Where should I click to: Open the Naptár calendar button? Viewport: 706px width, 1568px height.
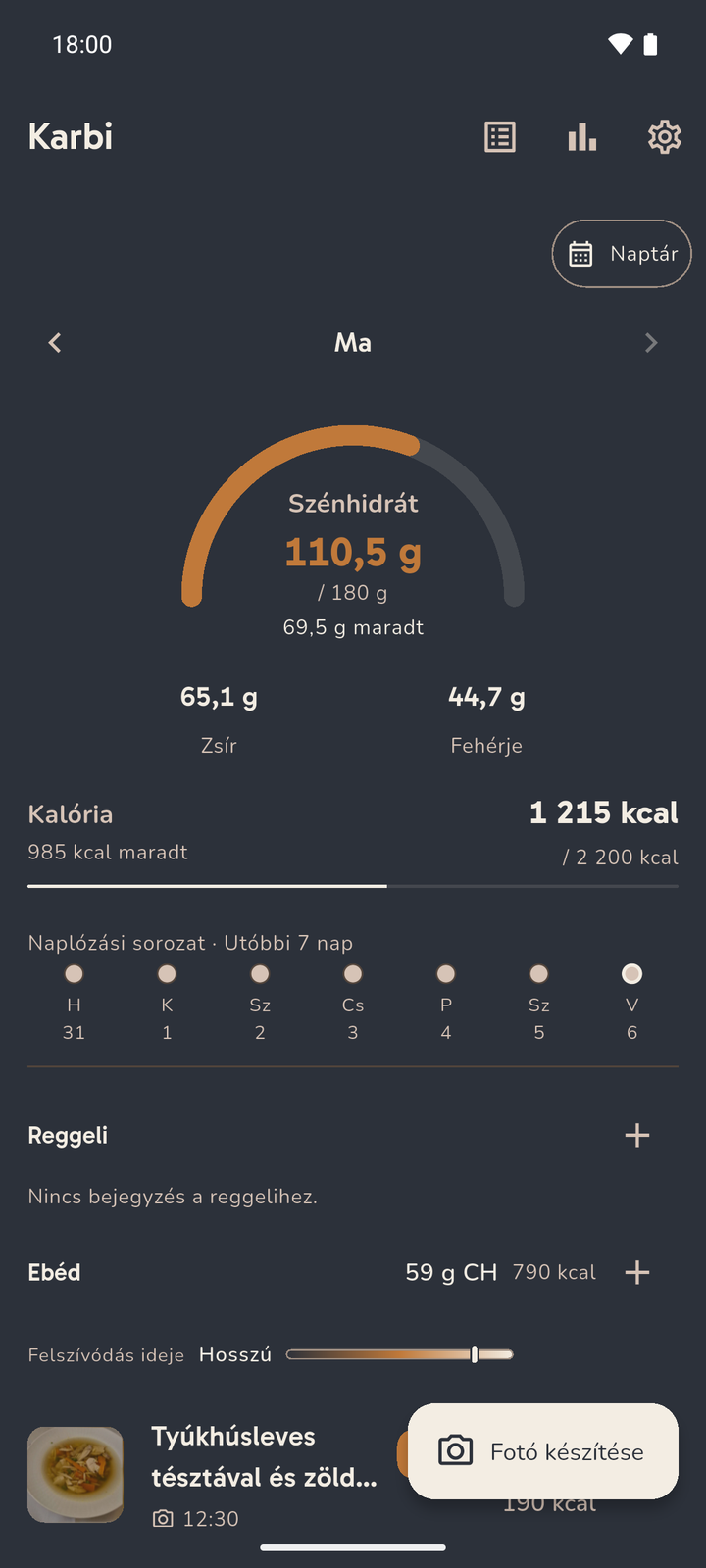coord(622,254)
